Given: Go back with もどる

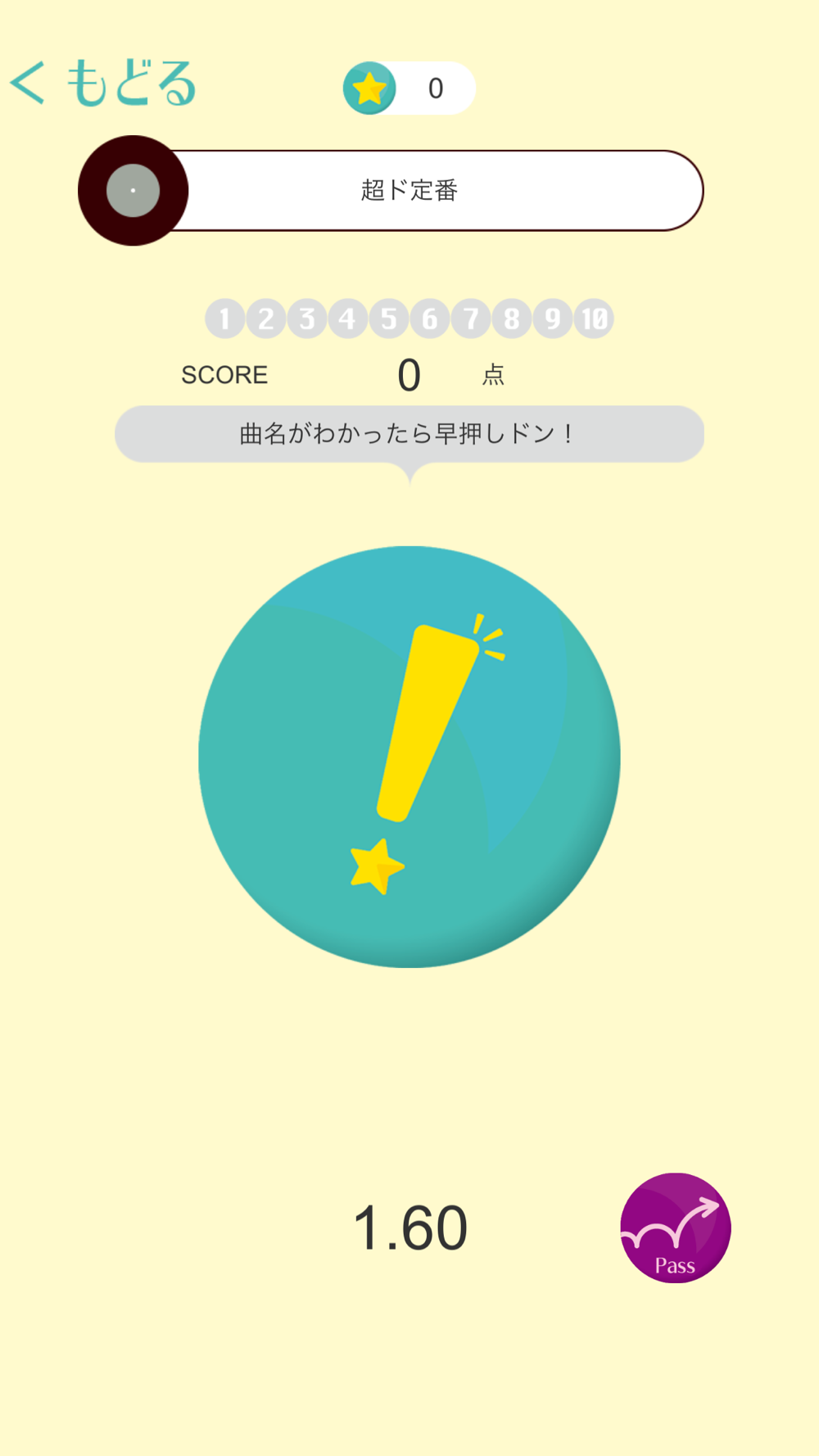Looking at the screenshot, I should click(103, 83).
